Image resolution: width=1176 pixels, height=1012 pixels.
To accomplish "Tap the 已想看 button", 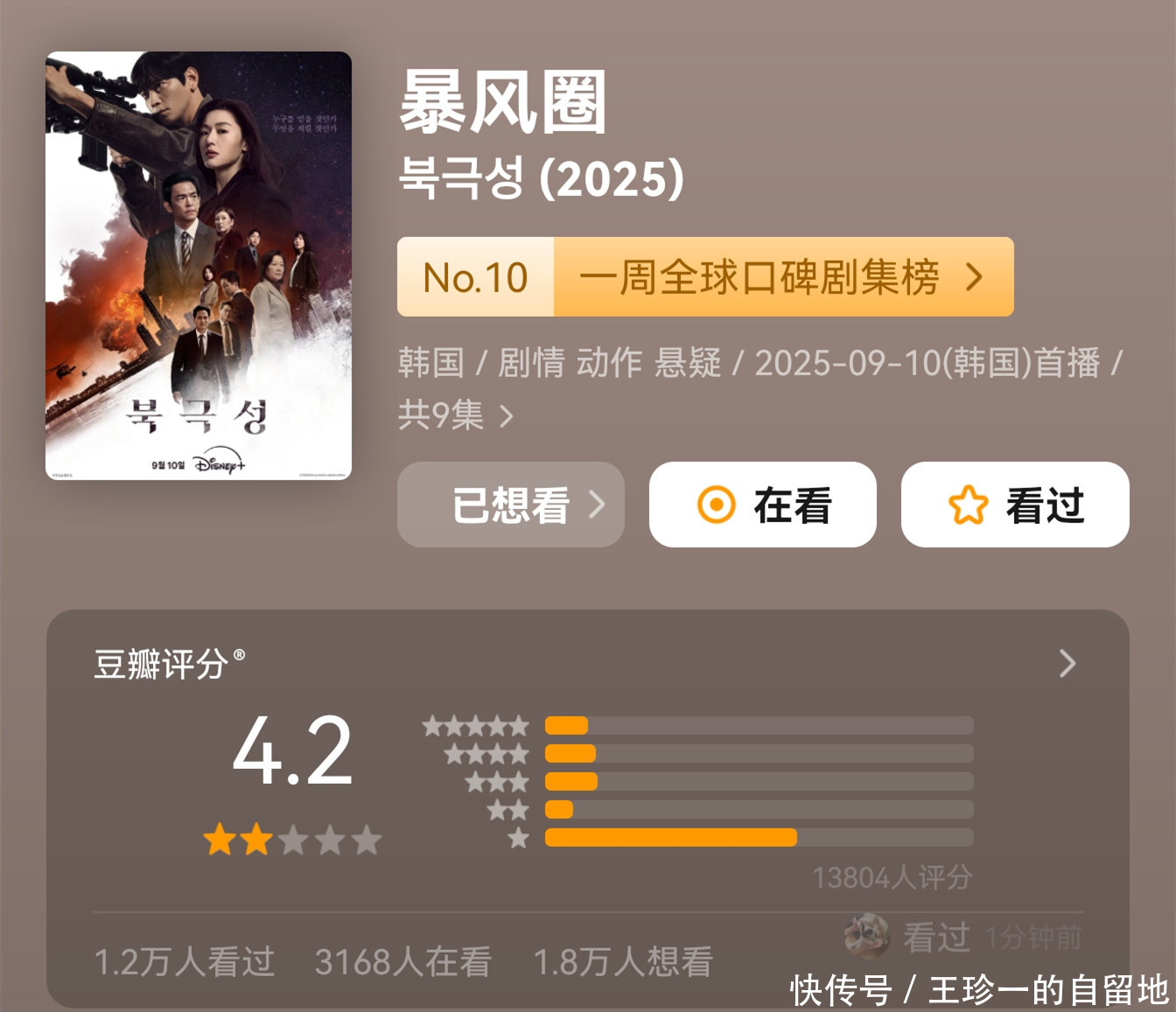I will click(510, 505).
